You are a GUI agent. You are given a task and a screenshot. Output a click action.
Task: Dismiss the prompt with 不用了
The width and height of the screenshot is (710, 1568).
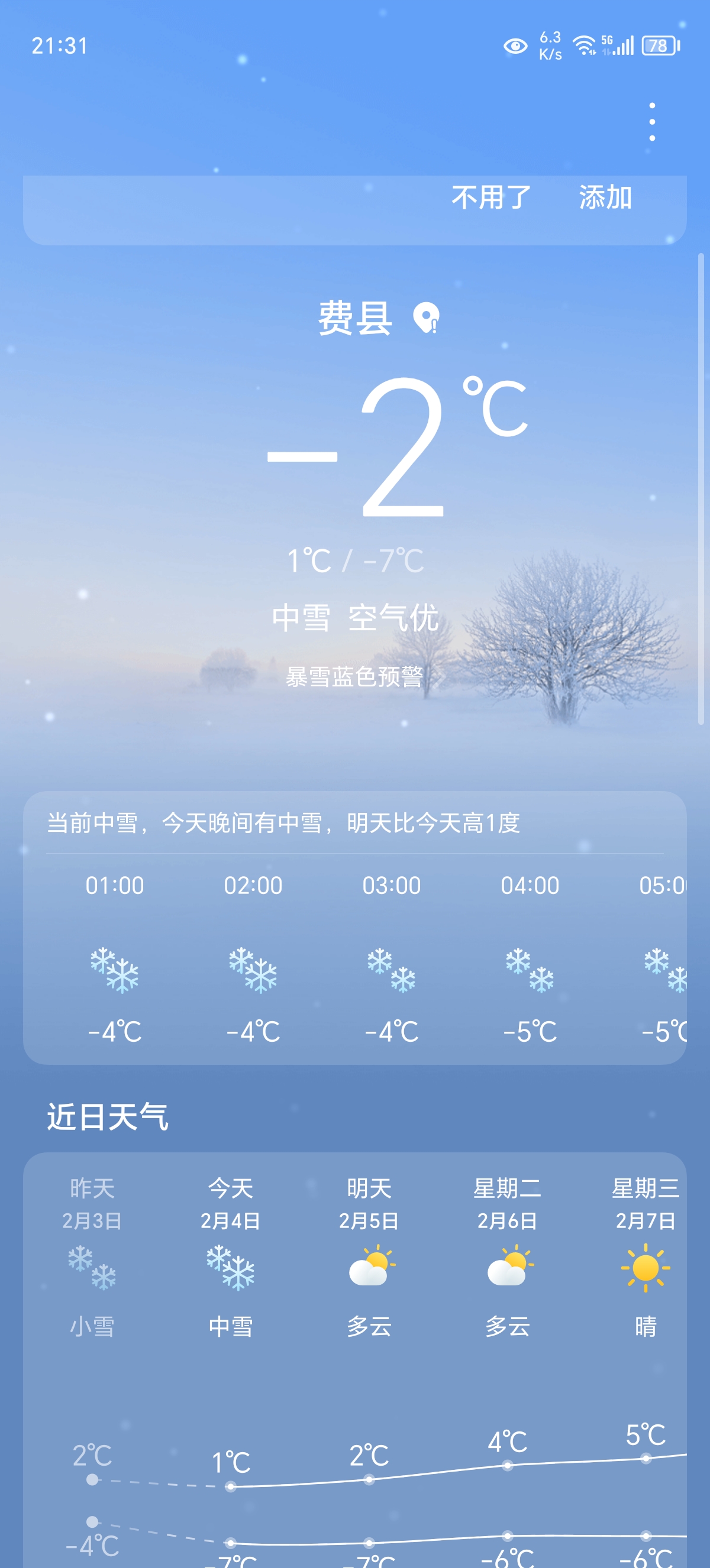[491, 199]
